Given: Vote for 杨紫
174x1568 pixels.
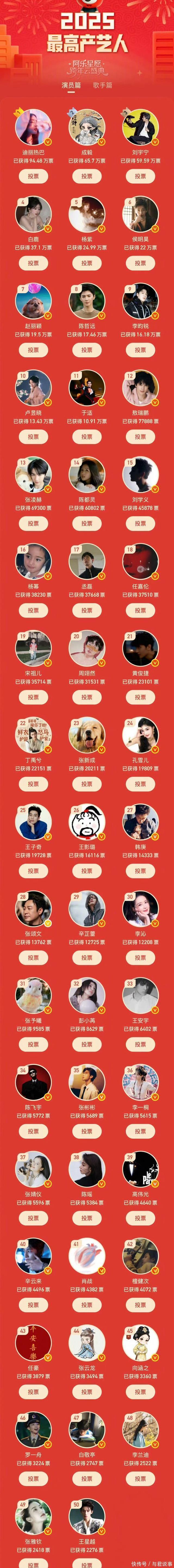Looking at the screenshot, I should coord(87,263).
